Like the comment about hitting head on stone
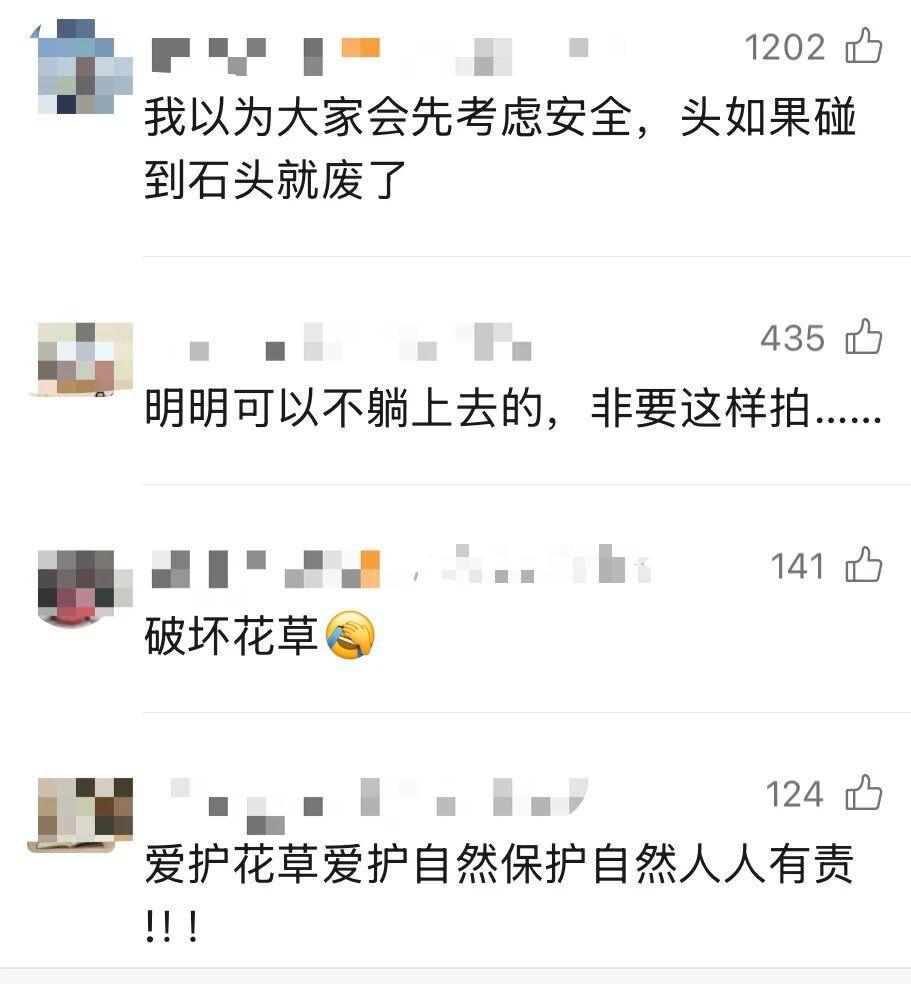The width and height of the screenshot is (911, 984). [863, 46]
